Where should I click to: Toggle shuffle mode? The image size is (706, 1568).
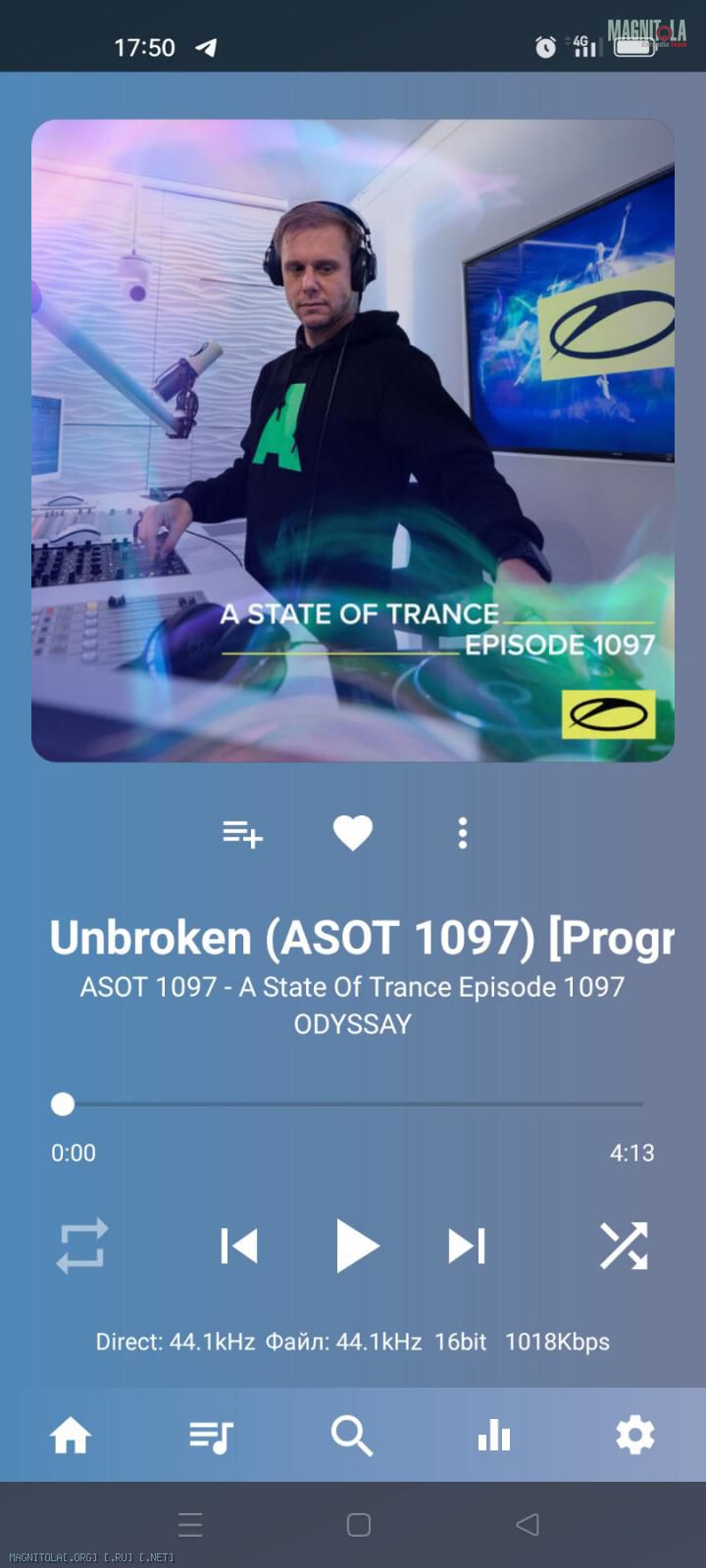(624, 1246)
